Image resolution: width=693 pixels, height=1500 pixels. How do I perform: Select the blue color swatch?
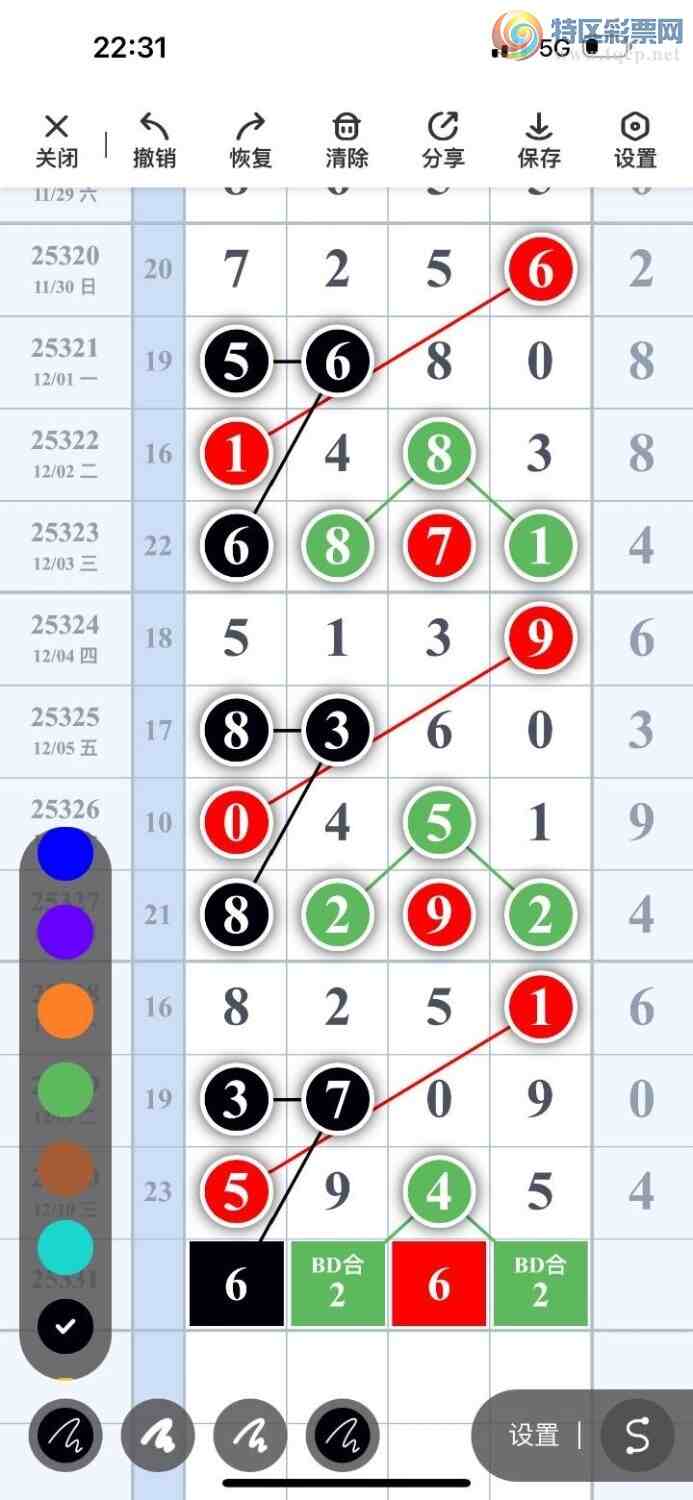point(65,854)
